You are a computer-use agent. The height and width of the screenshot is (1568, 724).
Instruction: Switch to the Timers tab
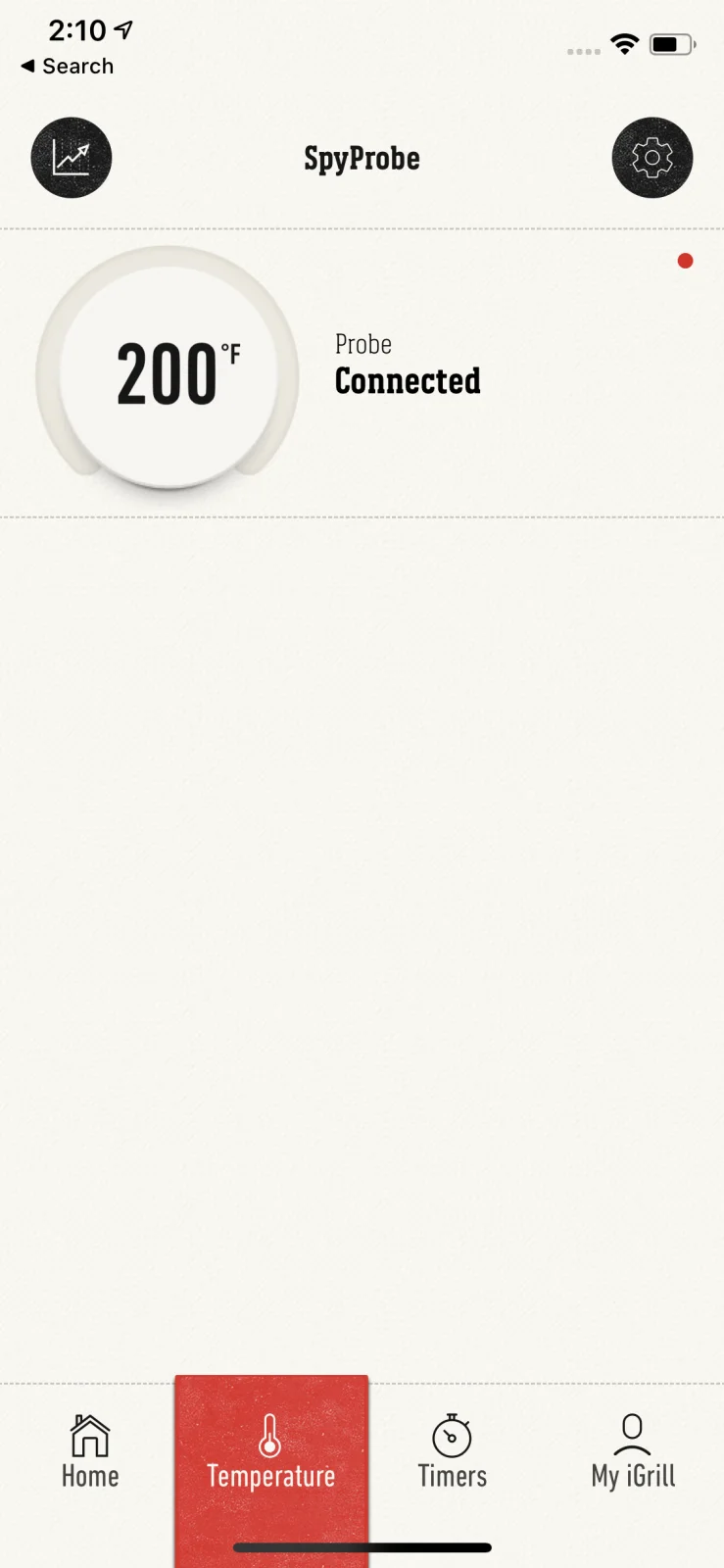coord(452,1451)
